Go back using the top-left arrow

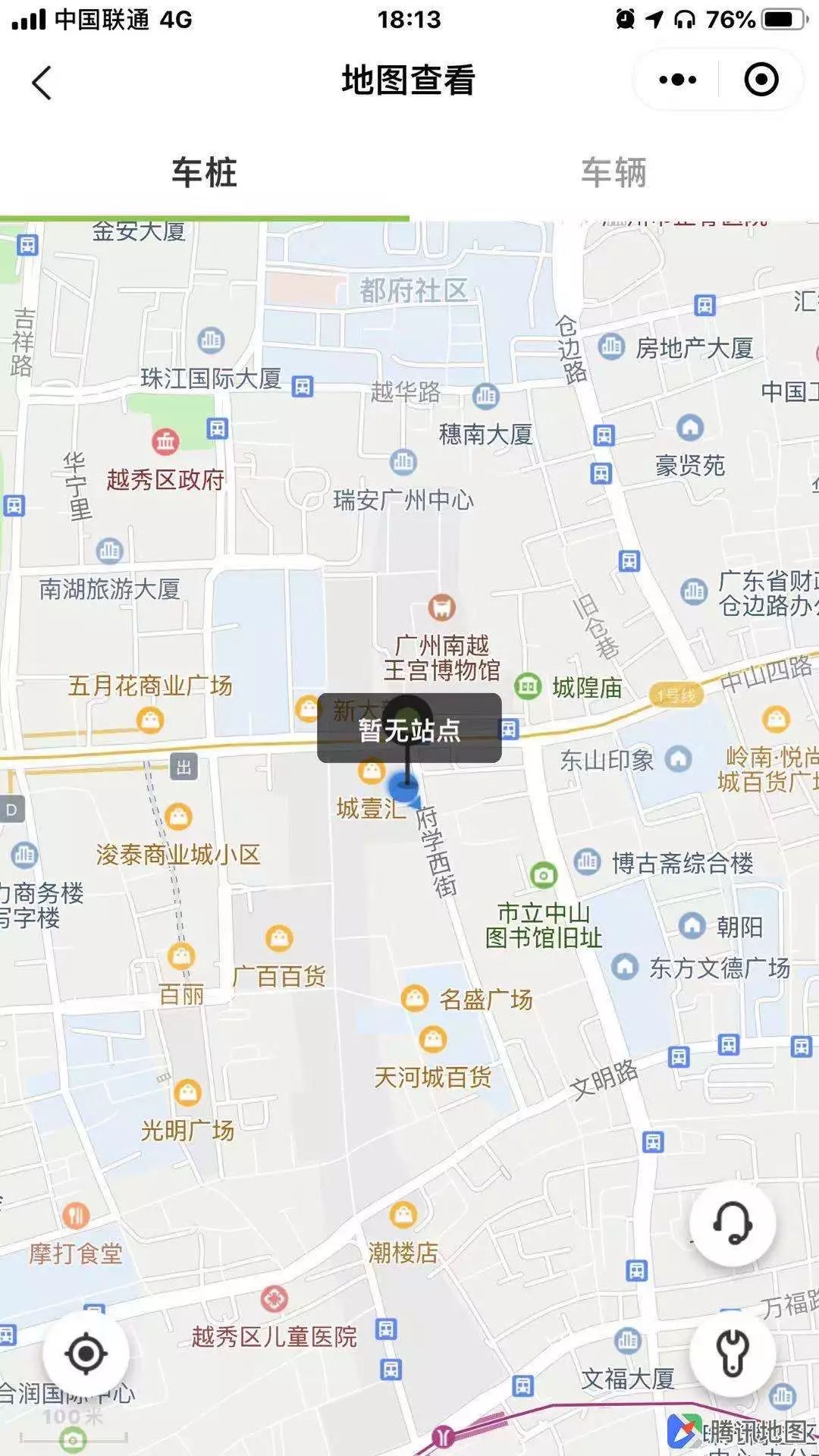(x=42, y=82)
